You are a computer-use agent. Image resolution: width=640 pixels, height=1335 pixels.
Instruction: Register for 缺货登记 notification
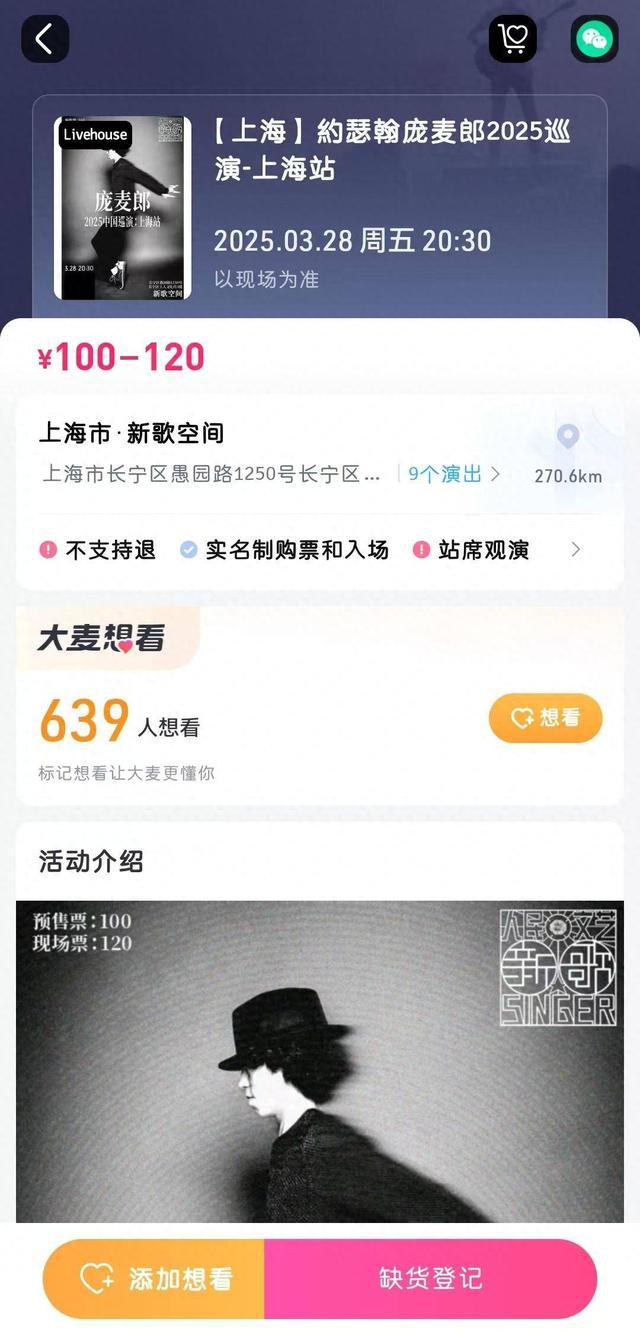coord(430,1279)
